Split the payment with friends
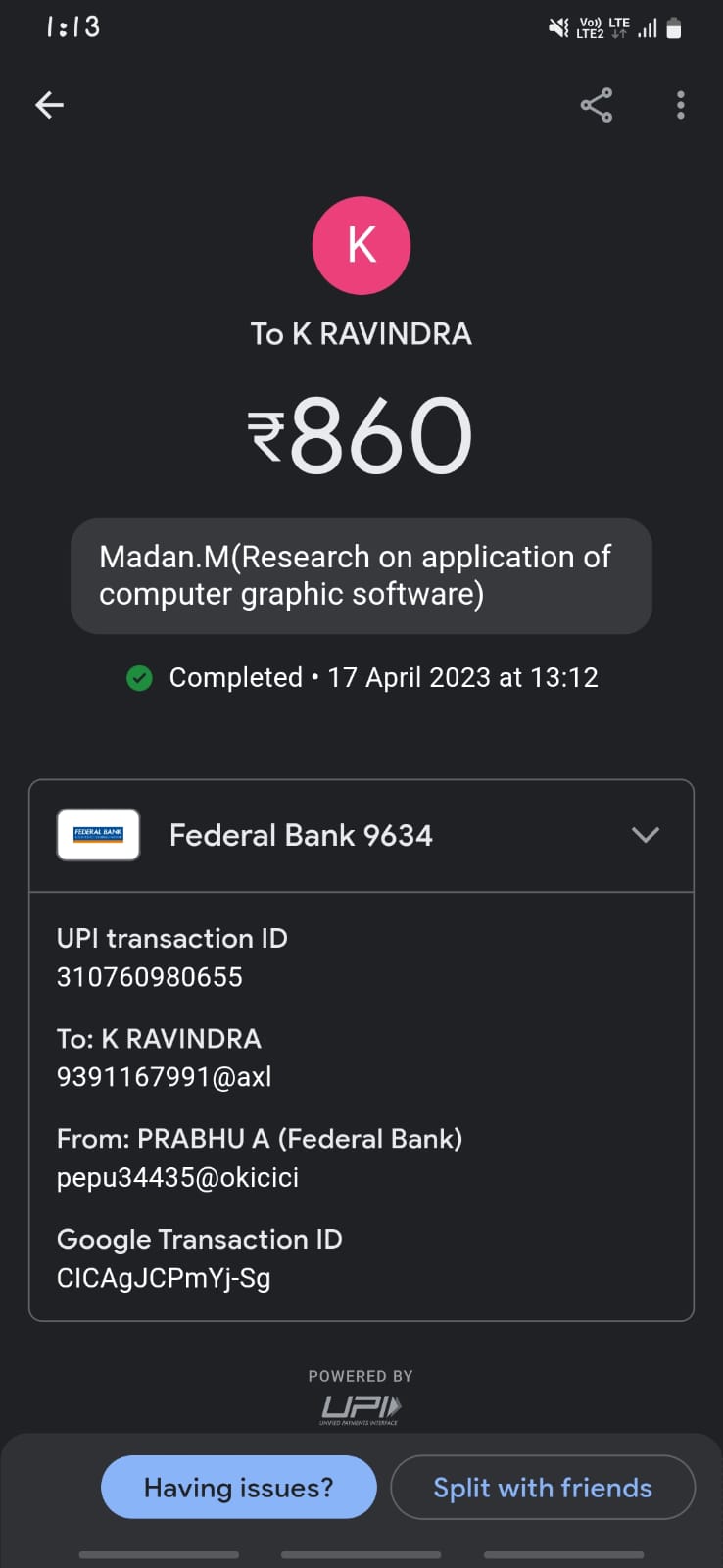This screenshot has width=723, height=1568. click(x=542, y=1487)
